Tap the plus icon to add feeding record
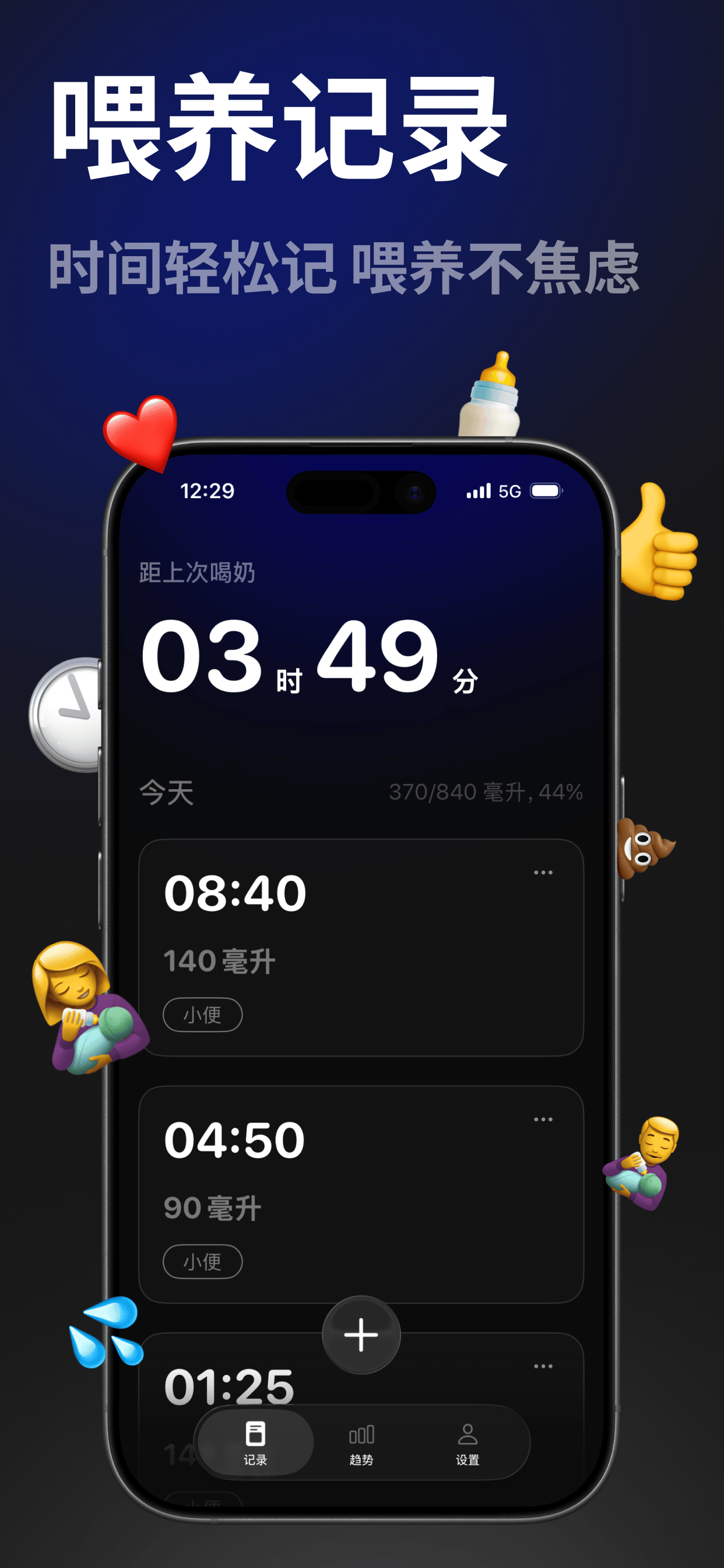 [x=361, y=1335]
